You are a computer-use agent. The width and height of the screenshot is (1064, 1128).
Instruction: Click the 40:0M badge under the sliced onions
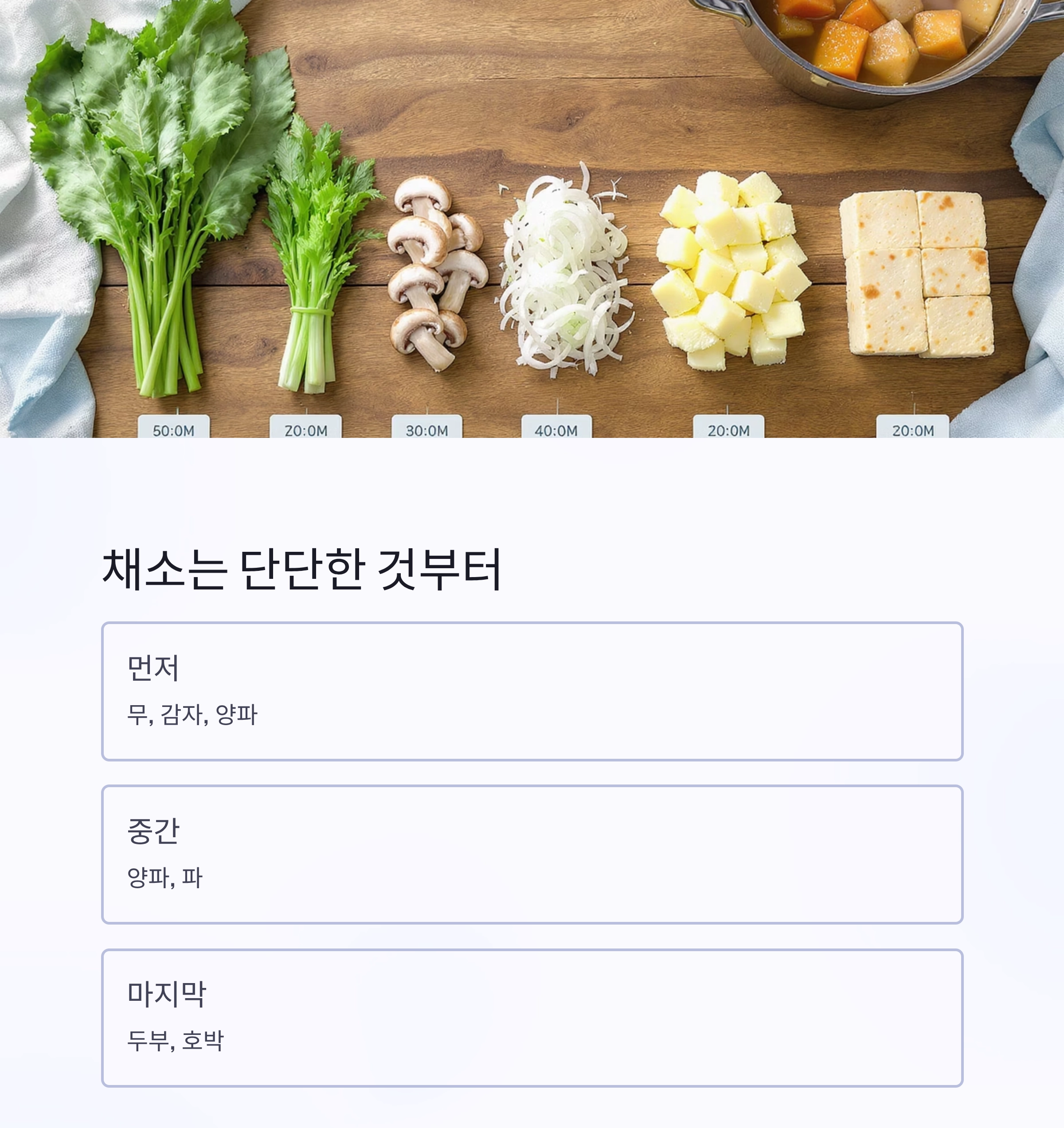[x=557, y=430]
